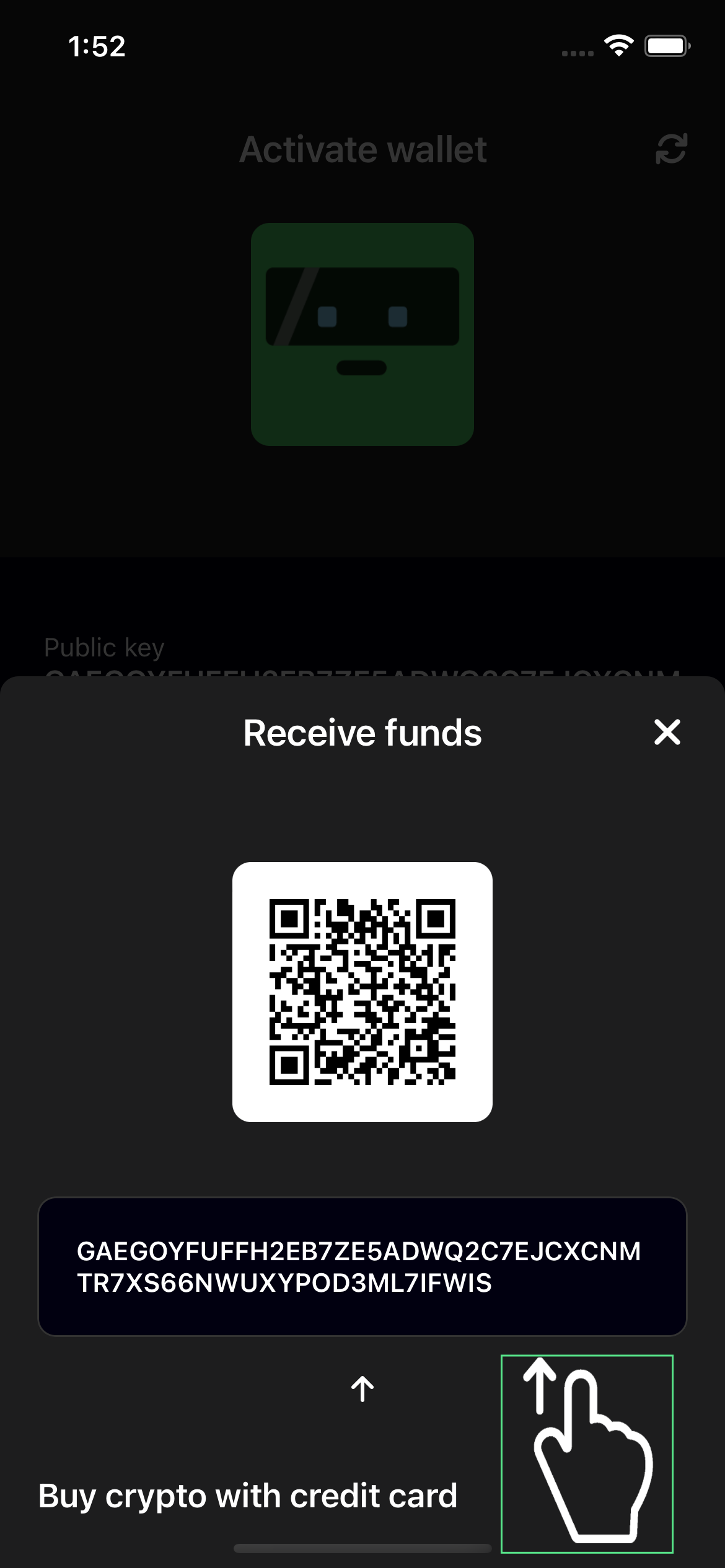Copy the wallet public key address
Viewport: 725px width, 1568px height.
point(362,1266)
